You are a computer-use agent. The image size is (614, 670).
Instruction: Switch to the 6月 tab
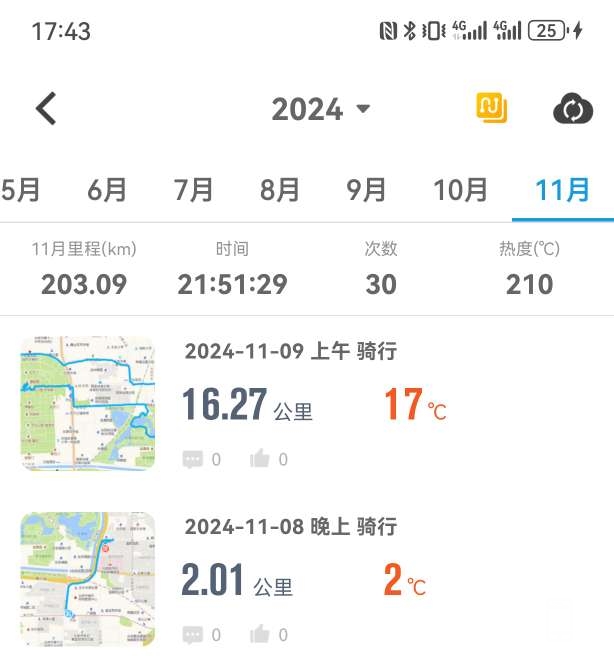coord(107,189)
